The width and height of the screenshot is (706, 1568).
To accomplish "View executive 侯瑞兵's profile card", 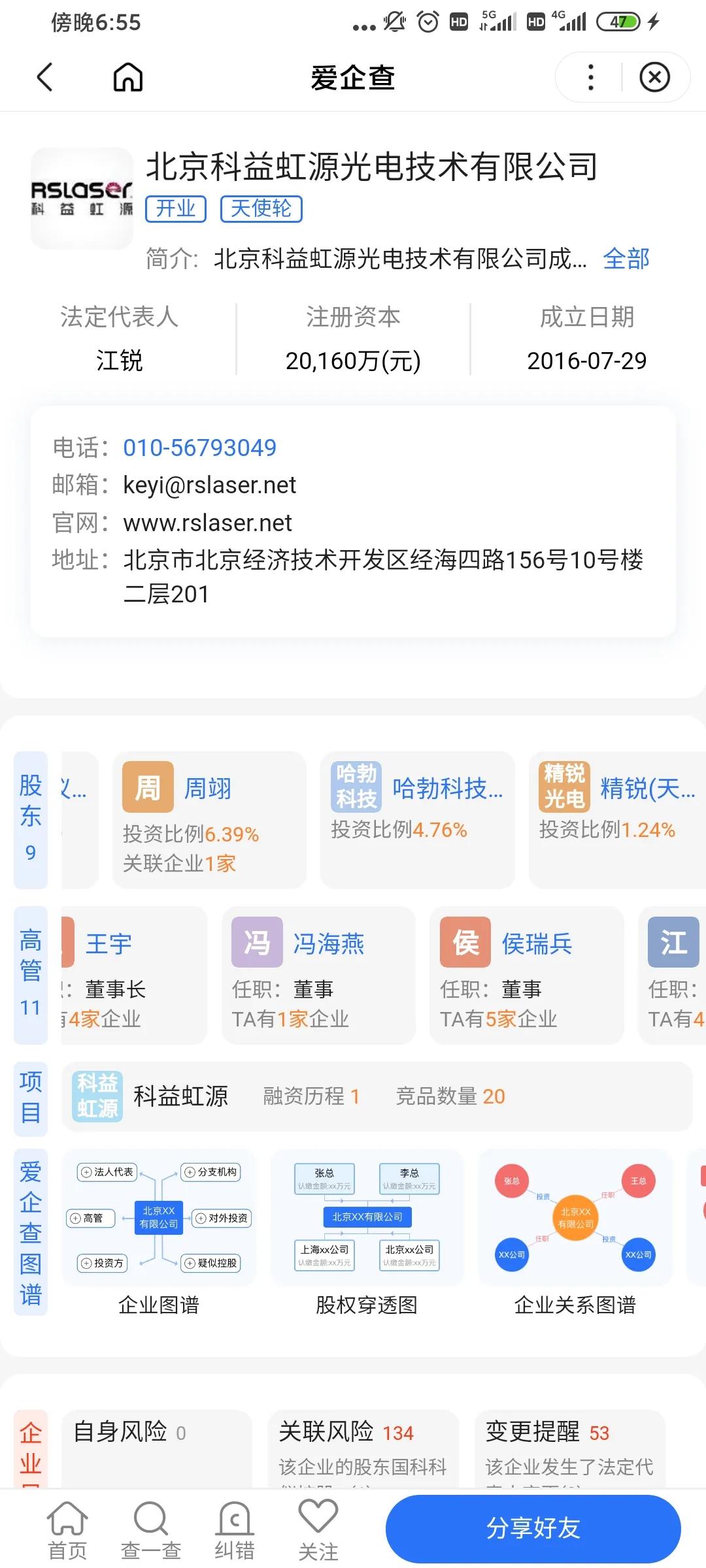I will (x=526, y=974).
